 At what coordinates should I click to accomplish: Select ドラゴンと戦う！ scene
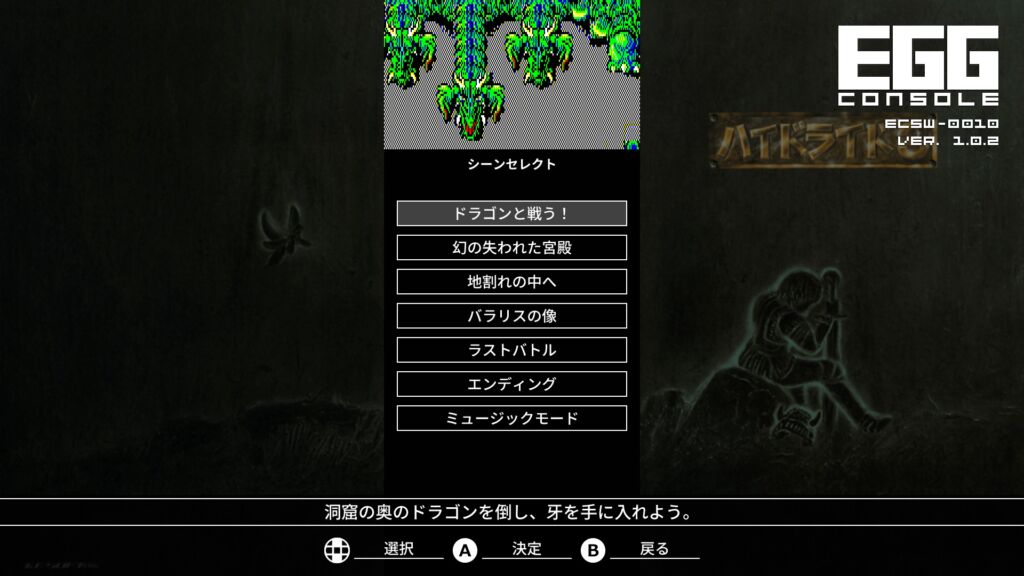[511, 214]
